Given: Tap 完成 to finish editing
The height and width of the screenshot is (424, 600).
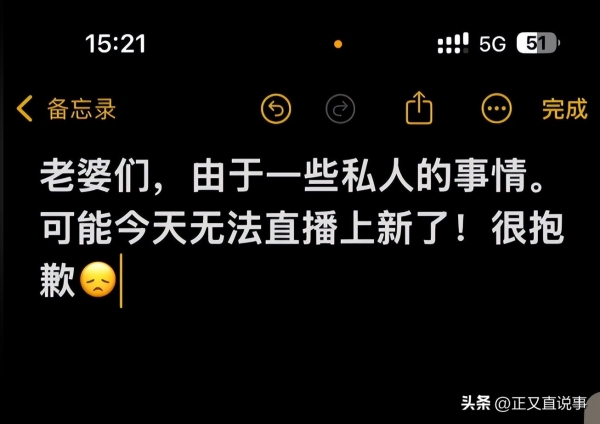Looking at the screenshot, I should [564, 109].
